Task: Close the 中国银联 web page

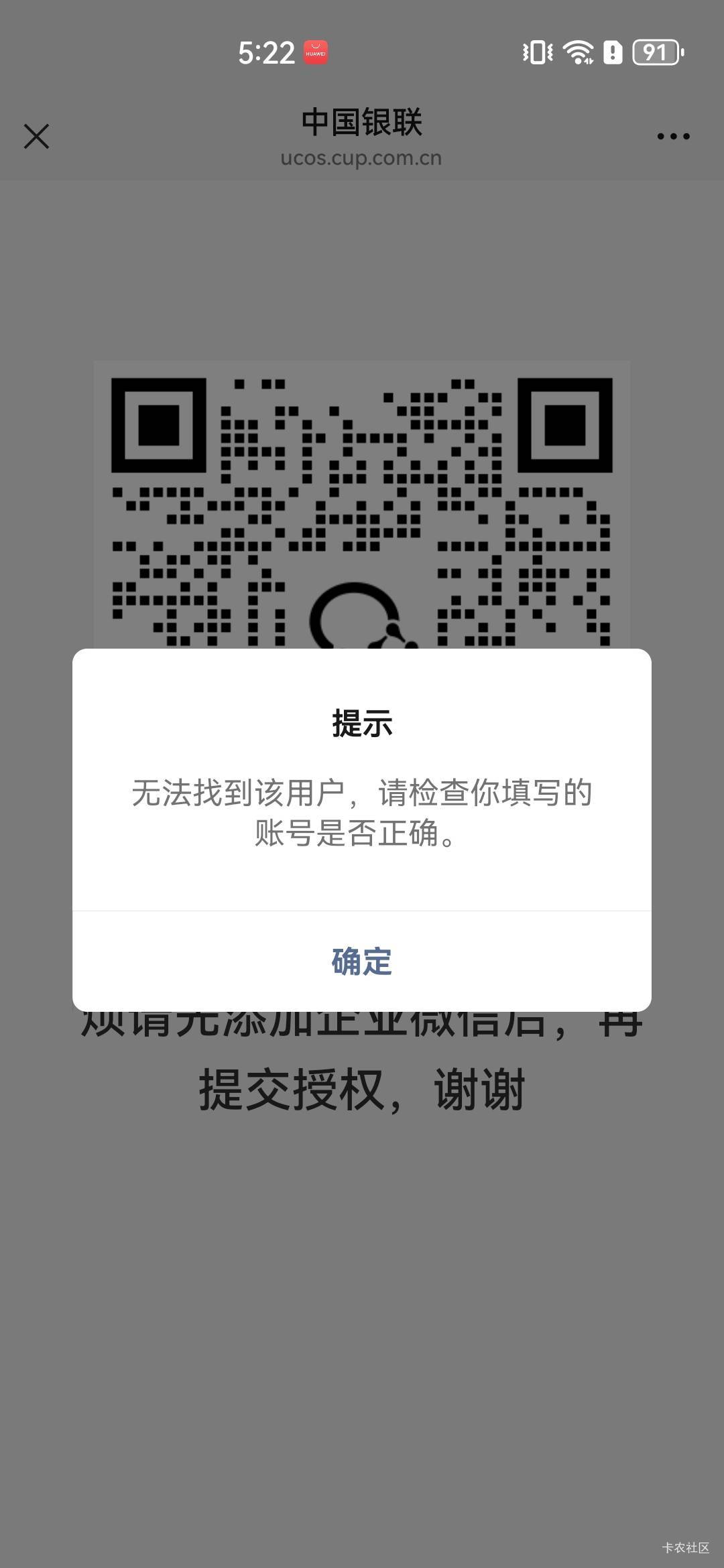Action: tap(36, 136)
